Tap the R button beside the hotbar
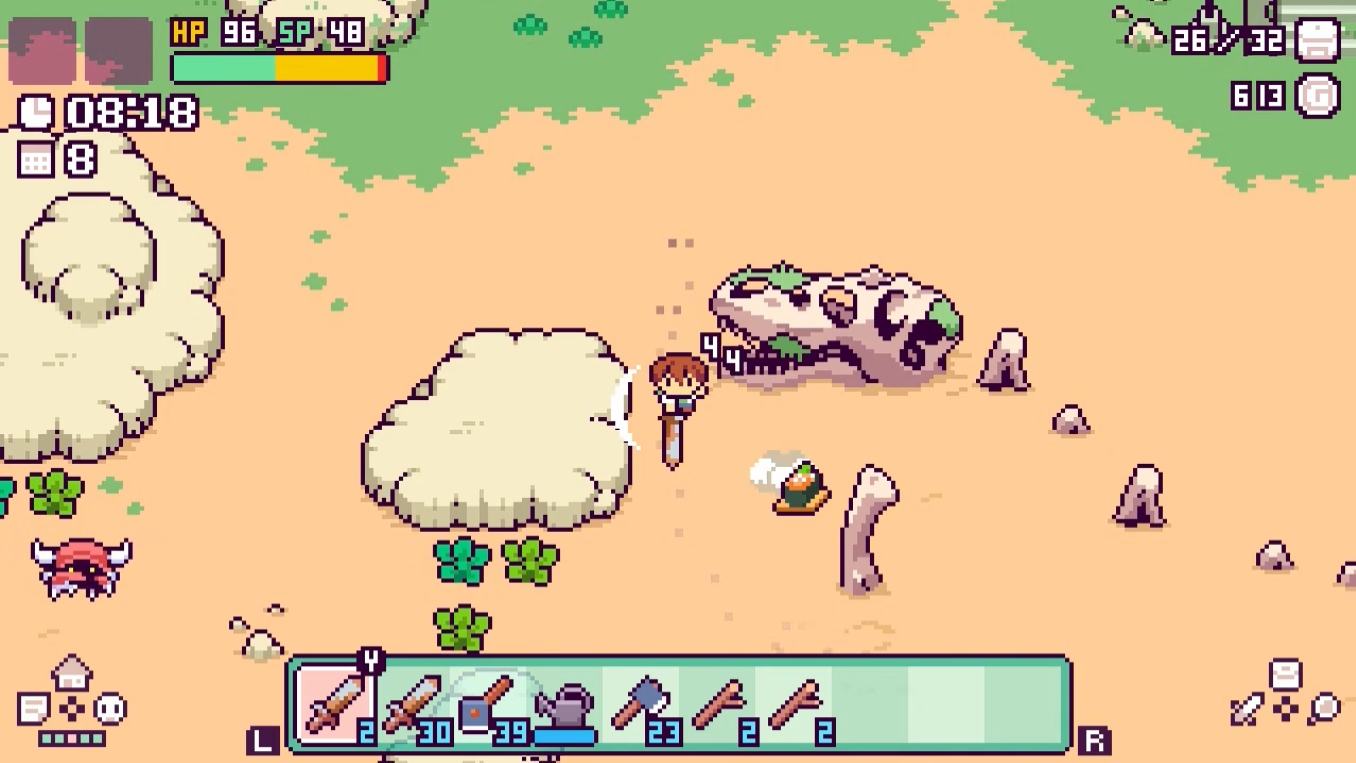The image size is (1356, 763). (1094, 740)
